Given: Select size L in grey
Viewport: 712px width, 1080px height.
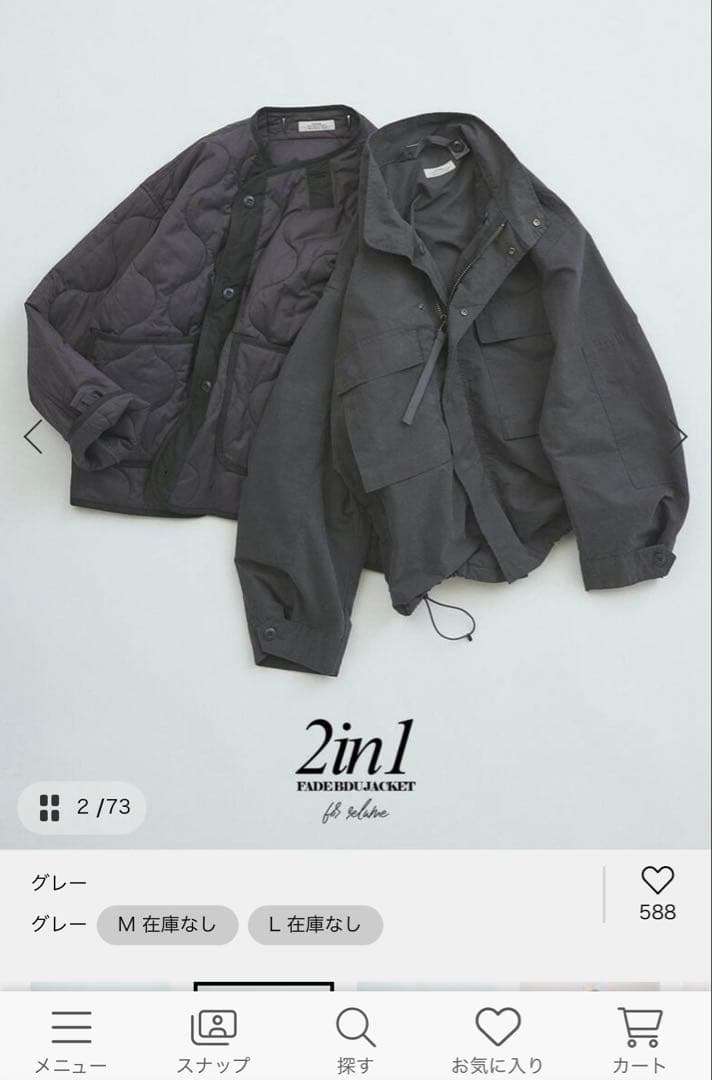Looking at the screenshot, I should (315, 925).
